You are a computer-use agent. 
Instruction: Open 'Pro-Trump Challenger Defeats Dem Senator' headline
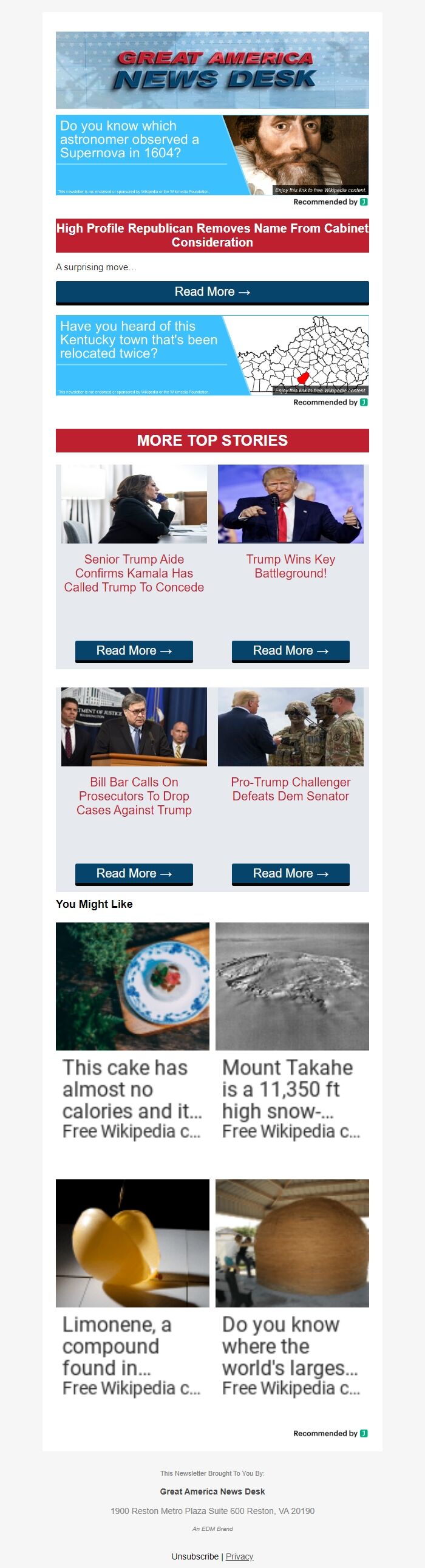(x=290, y=789)
